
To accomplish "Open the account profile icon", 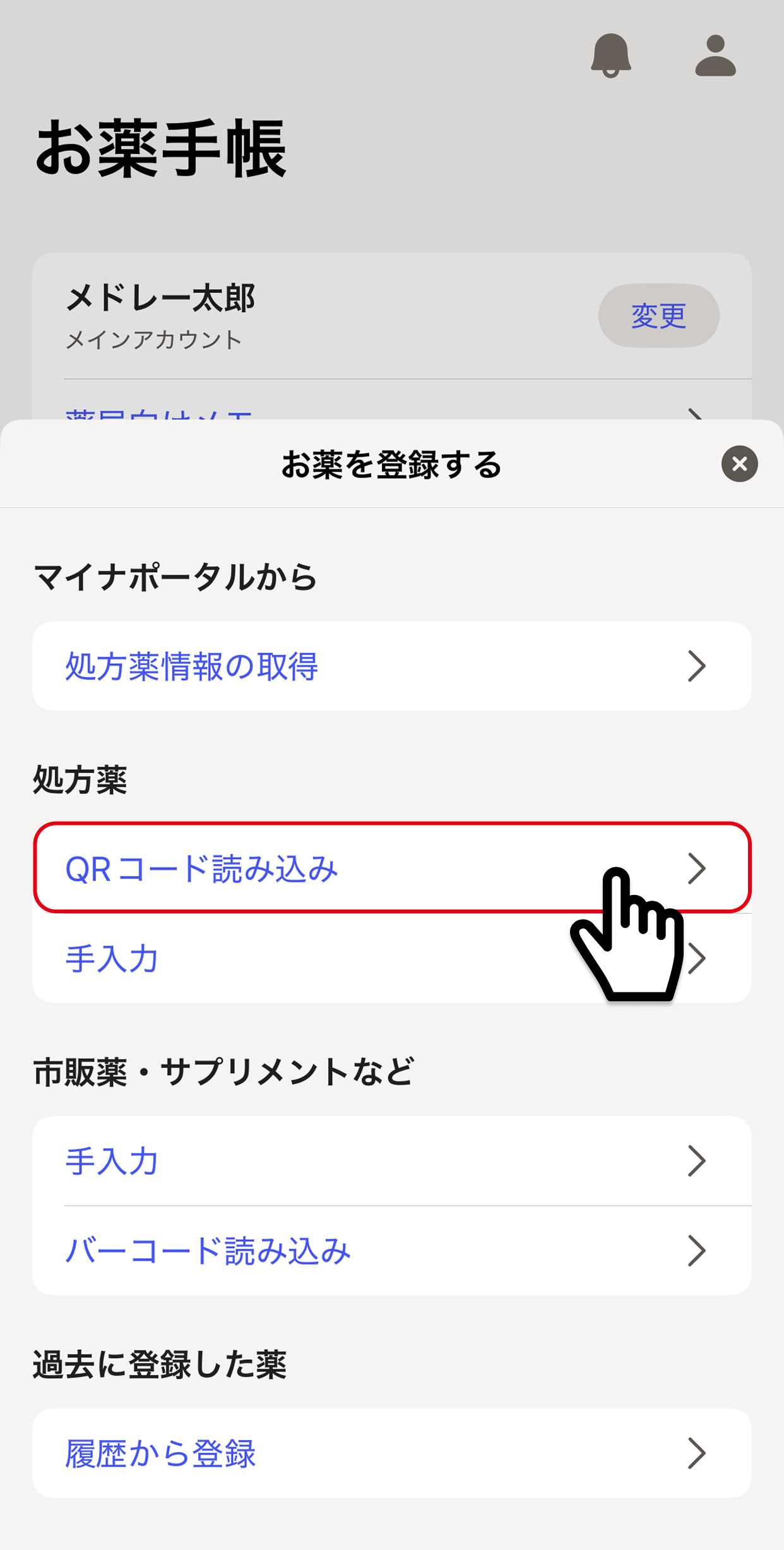I will (715, 56).
